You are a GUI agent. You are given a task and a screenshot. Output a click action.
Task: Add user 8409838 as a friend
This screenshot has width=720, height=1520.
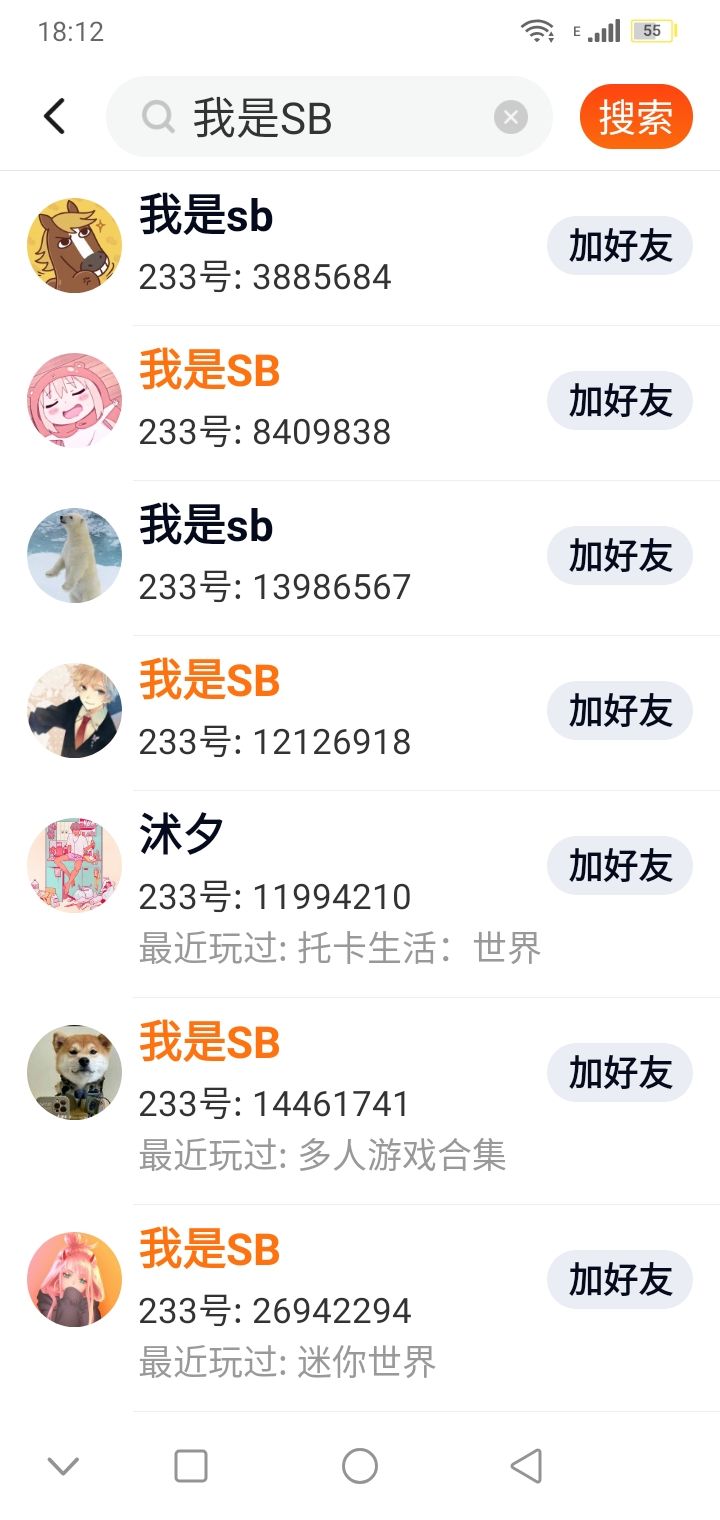click(619, 400)
